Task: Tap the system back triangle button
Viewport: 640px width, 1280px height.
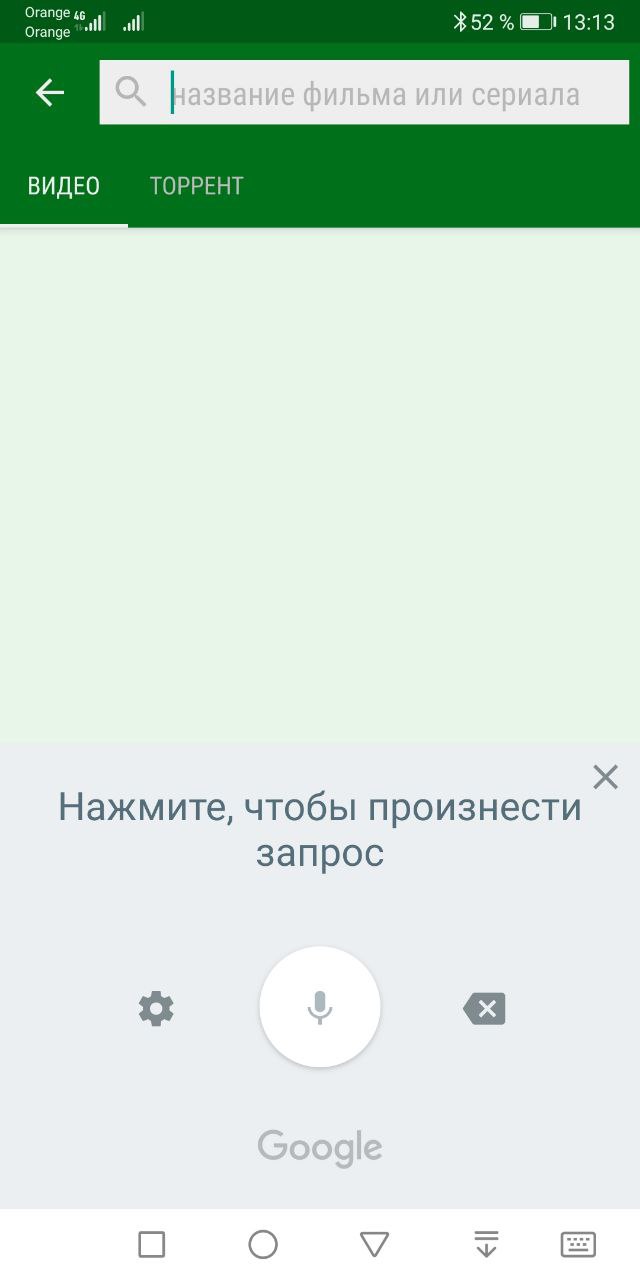Action: coord(374,1244)
